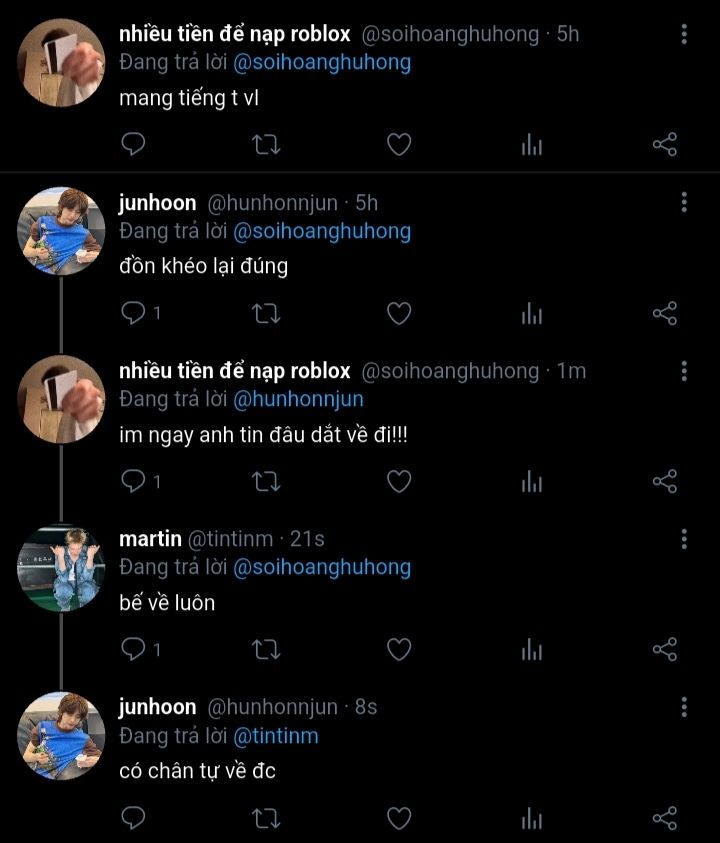Viewport: 720px width, 843px height.
Task: Retweet the 'đồn khéo lại đúng' post
Action: click(x=267, y=314)
